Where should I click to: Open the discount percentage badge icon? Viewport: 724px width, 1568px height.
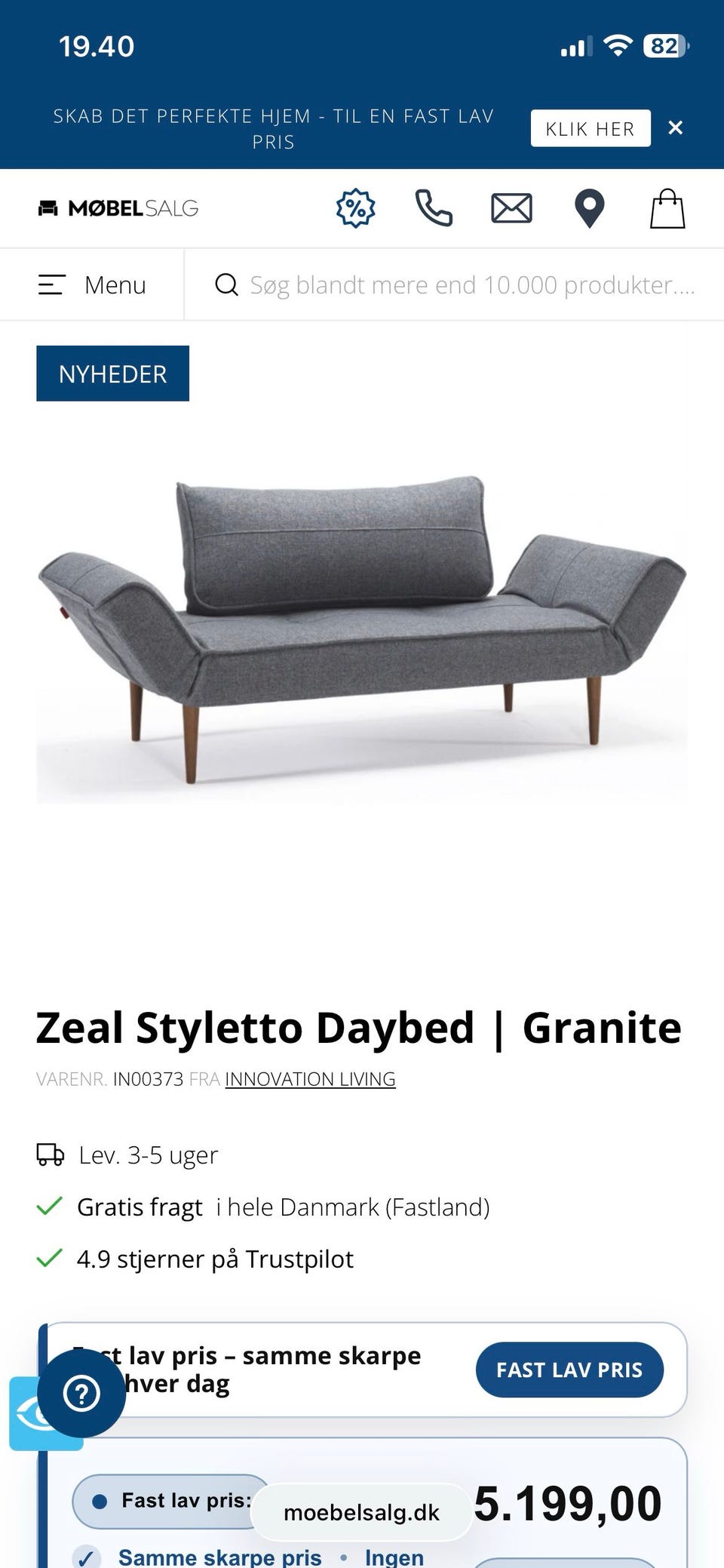point(354,208)
